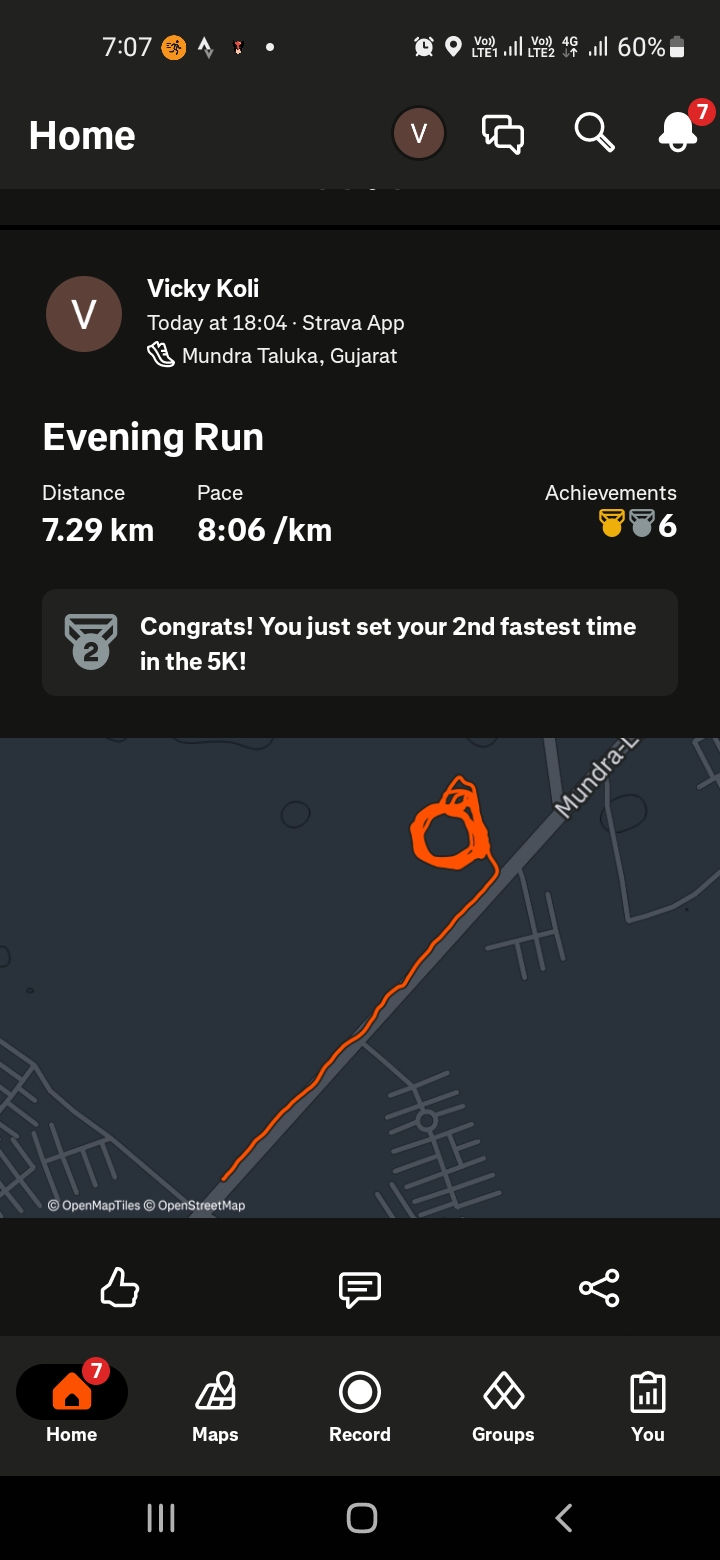
Task: Open the profile avatar in the header
Action: tap(419, 133)
